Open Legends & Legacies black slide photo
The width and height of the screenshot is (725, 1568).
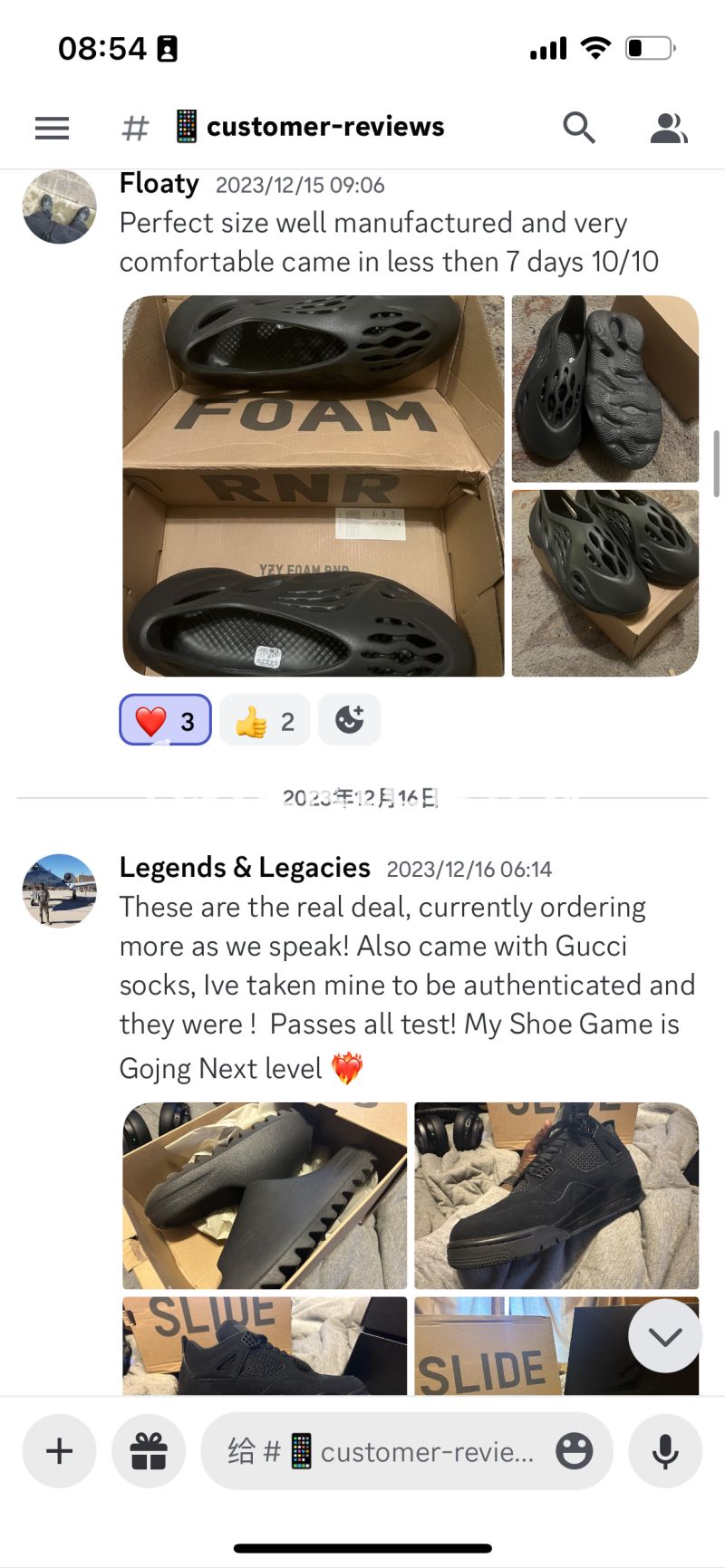pos(265,1195)
